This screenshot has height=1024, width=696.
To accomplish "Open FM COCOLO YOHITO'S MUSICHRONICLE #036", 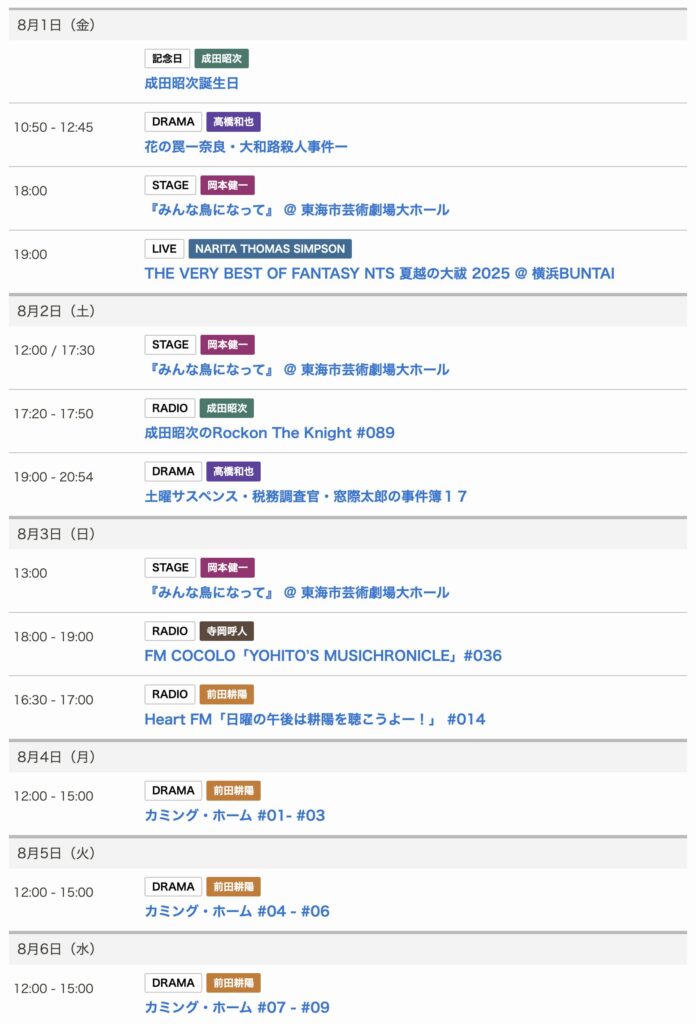I will coord(323,656).
